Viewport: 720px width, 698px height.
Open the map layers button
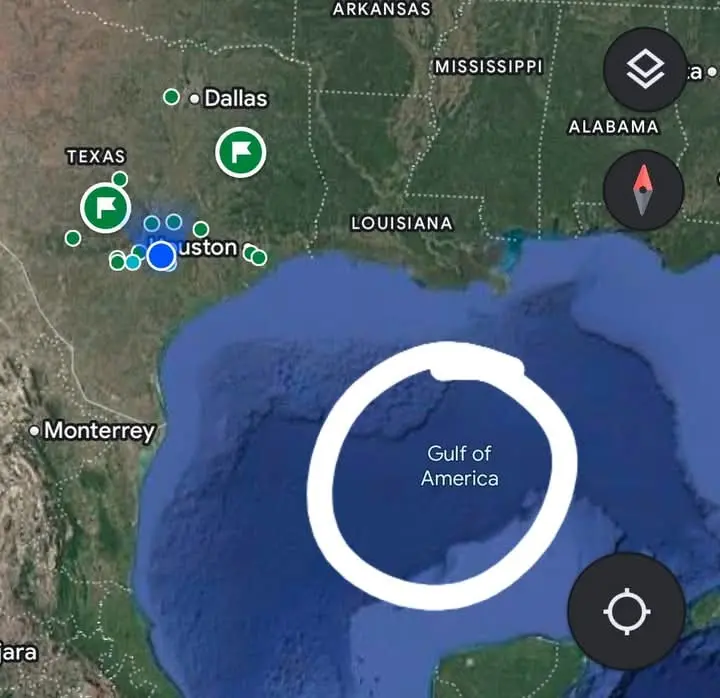click(x=645, y=69)
